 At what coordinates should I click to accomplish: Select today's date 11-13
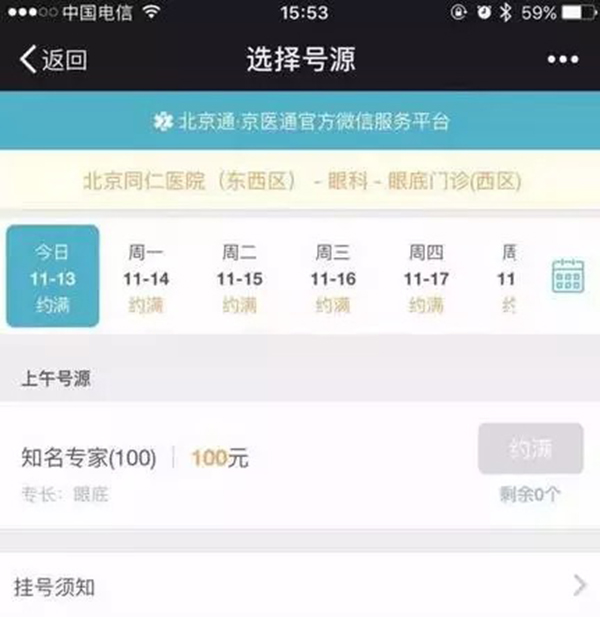pos(53,277)
